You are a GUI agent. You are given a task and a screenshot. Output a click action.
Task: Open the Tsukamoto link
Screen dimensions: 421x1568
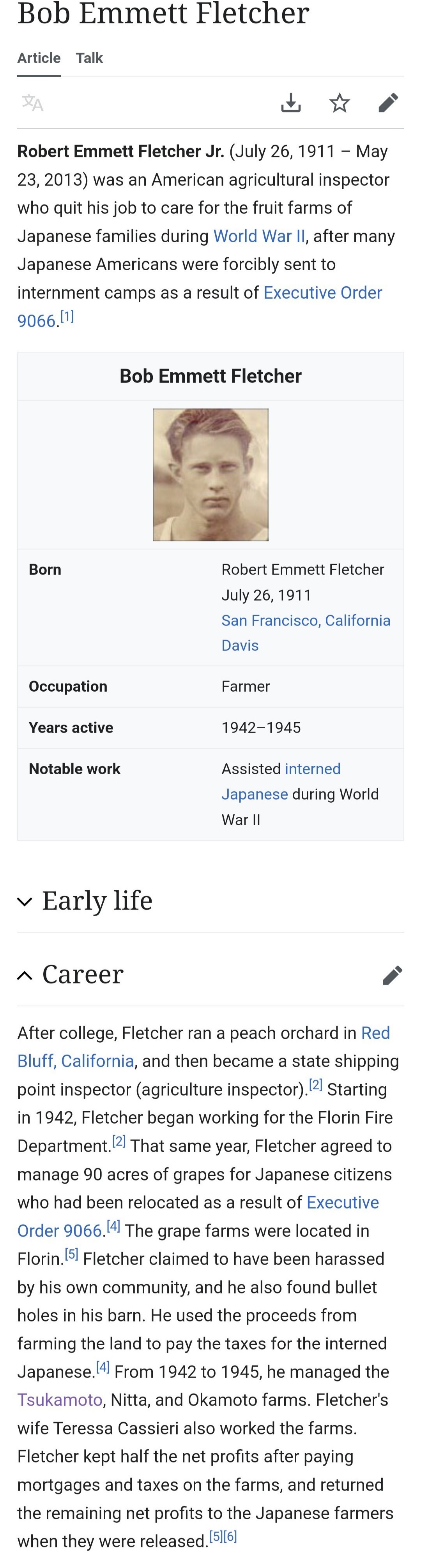[60, 1400]
